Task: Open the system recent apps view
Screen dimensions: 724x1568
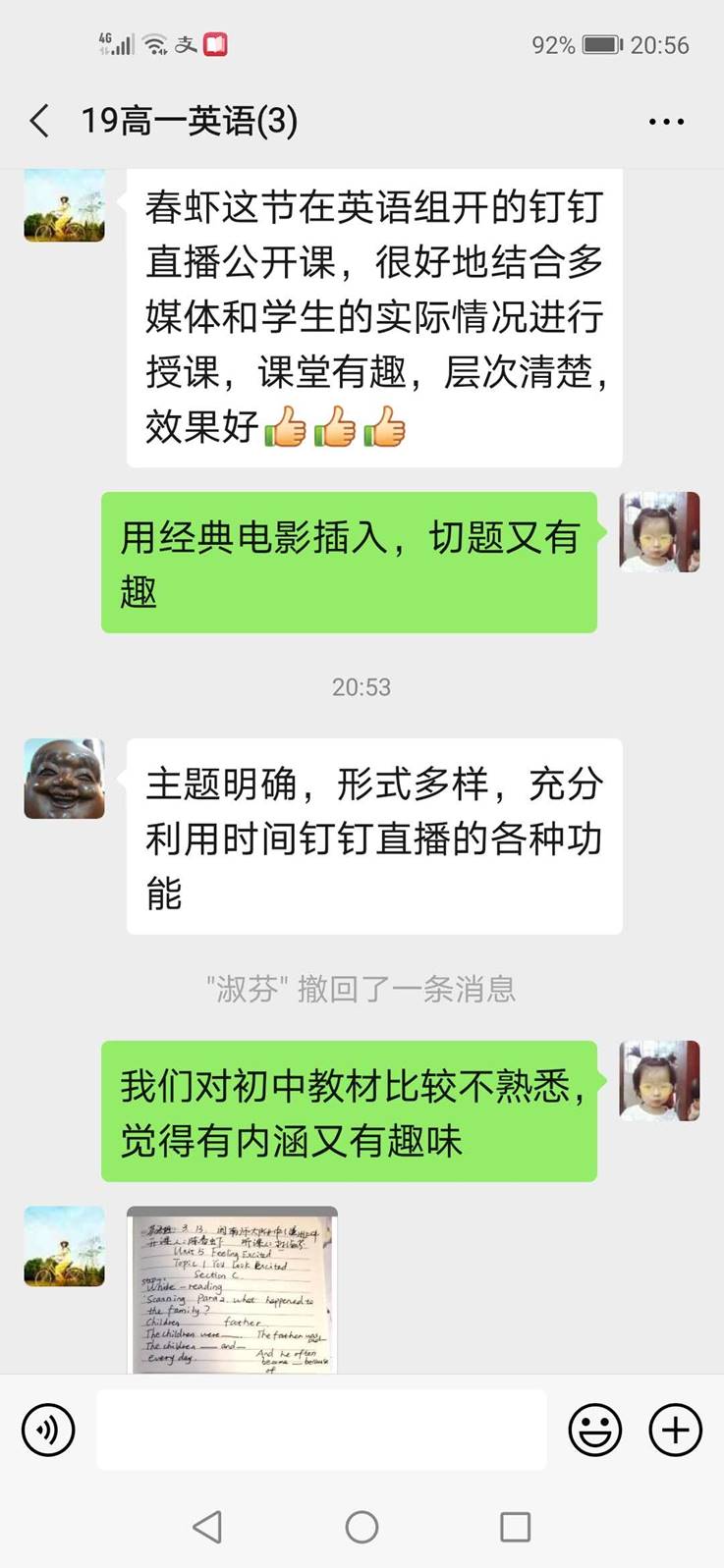Action: tap(516, 1527)
